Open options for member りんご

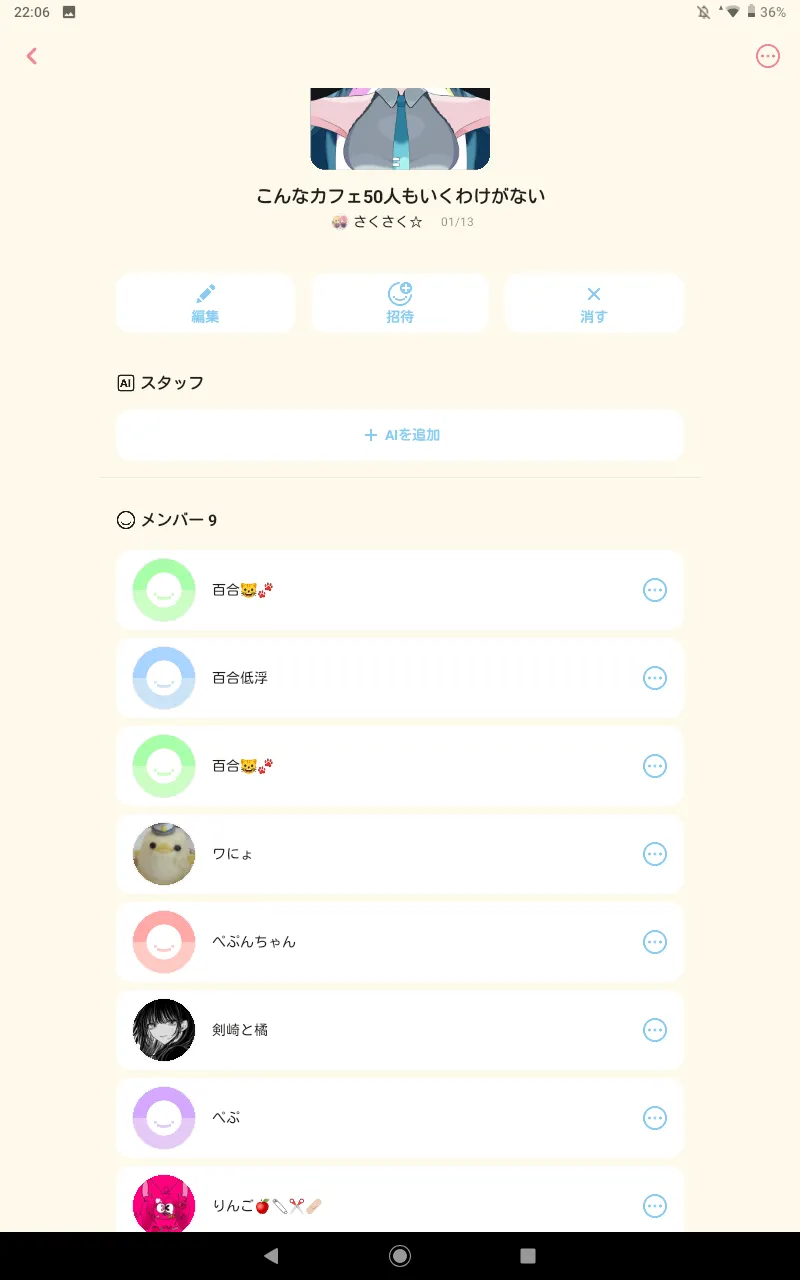pyautogui.click(x=654, y=1206)
